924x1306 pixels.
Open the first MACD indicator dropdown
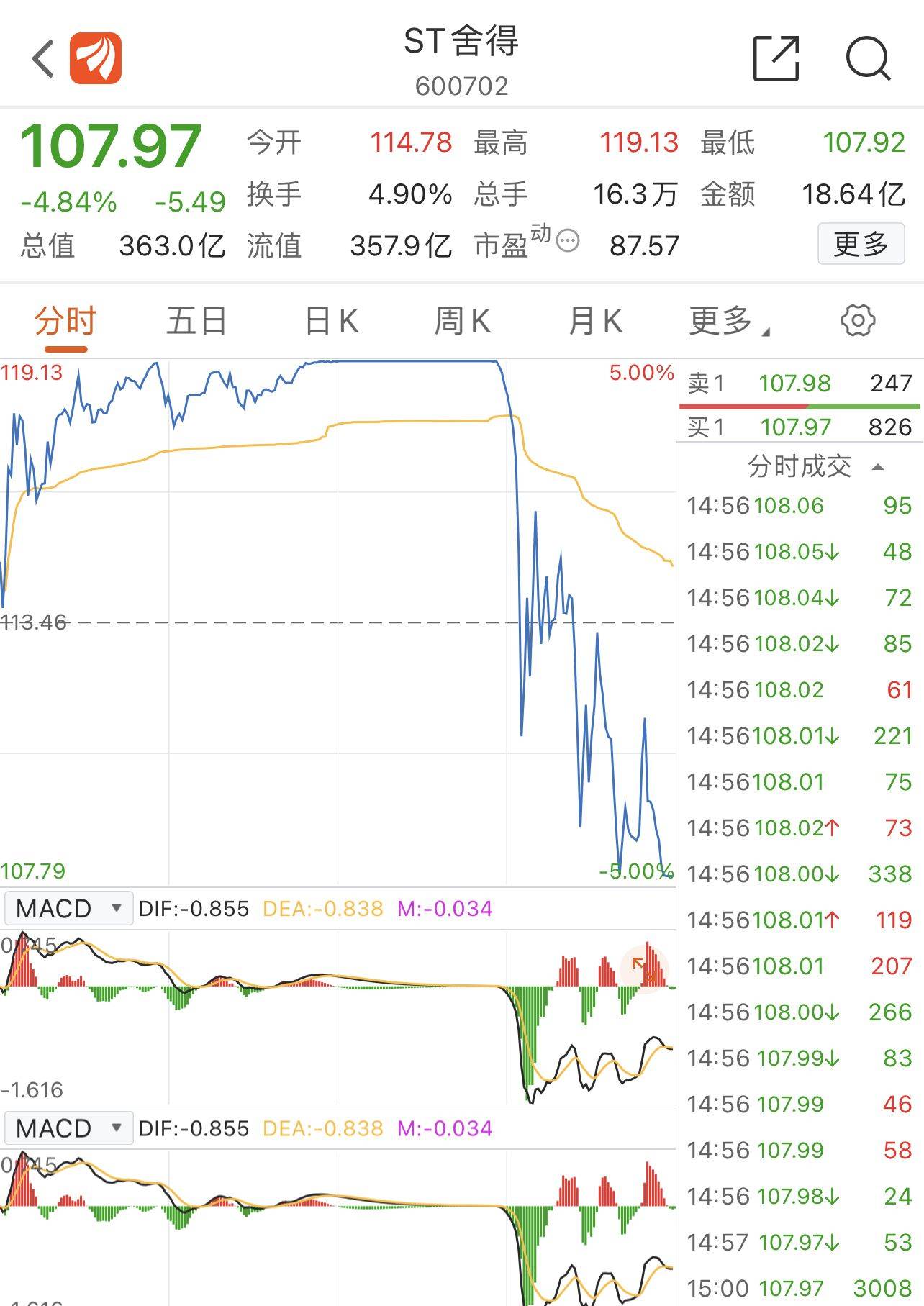coord(68,908)
